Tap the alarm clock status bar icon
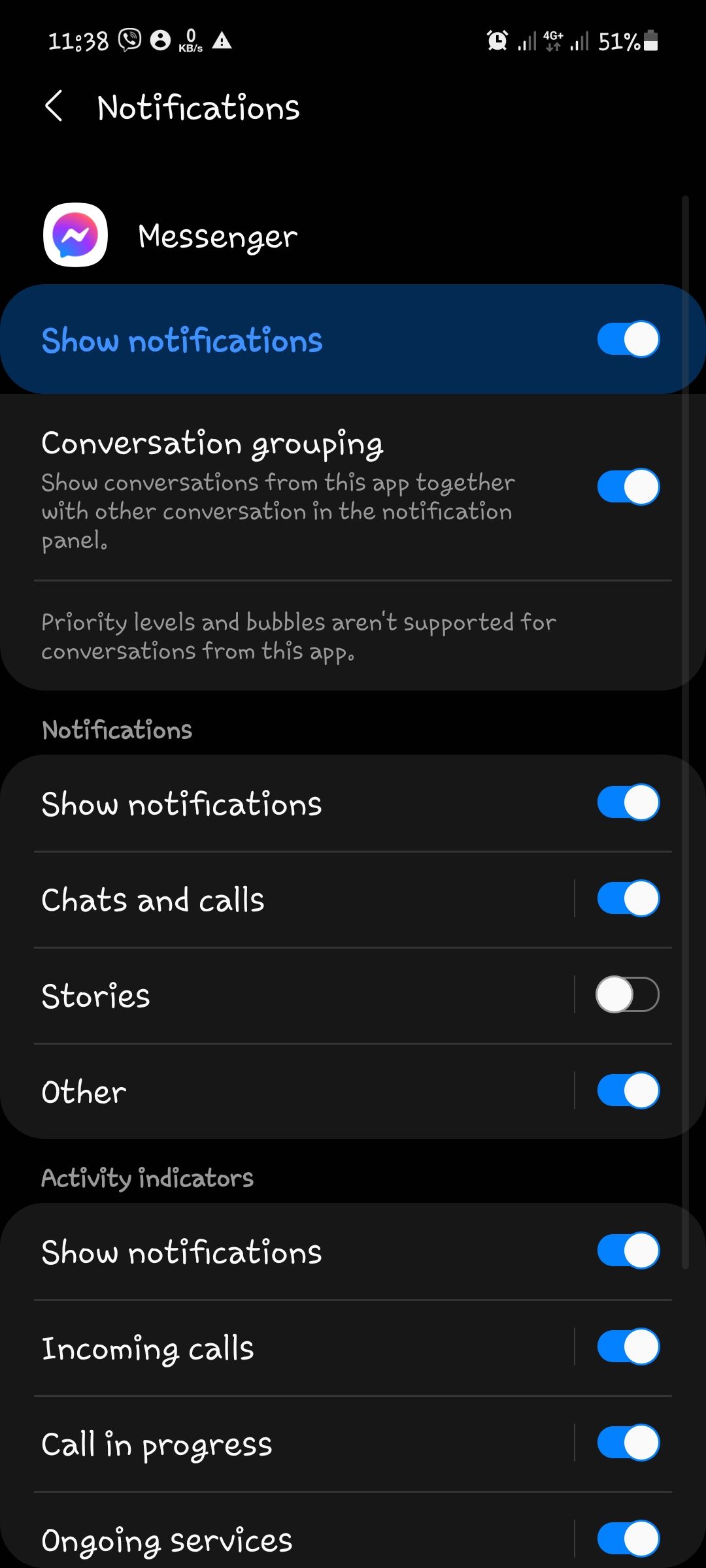The height and width of the screenshot is (1568, 706). (497, 41)
